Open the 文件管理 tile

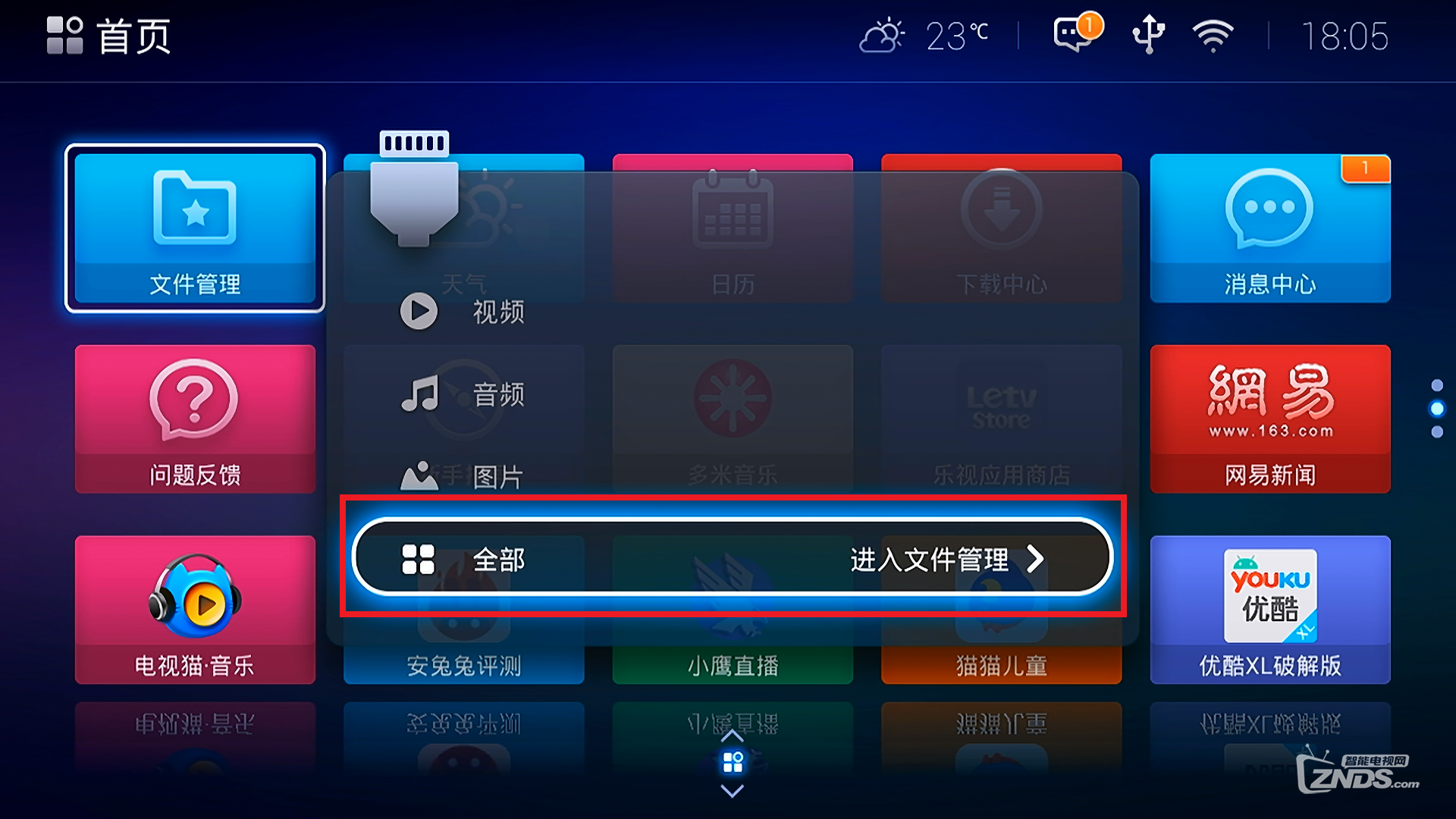click(195, 228)
